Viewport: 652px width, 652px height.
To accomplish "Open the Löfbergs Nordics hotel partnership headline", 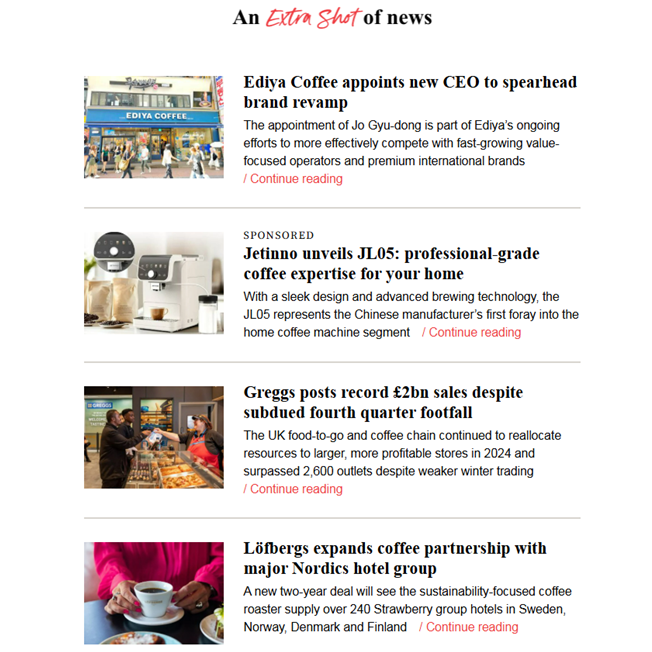I will tap(395, 558).
